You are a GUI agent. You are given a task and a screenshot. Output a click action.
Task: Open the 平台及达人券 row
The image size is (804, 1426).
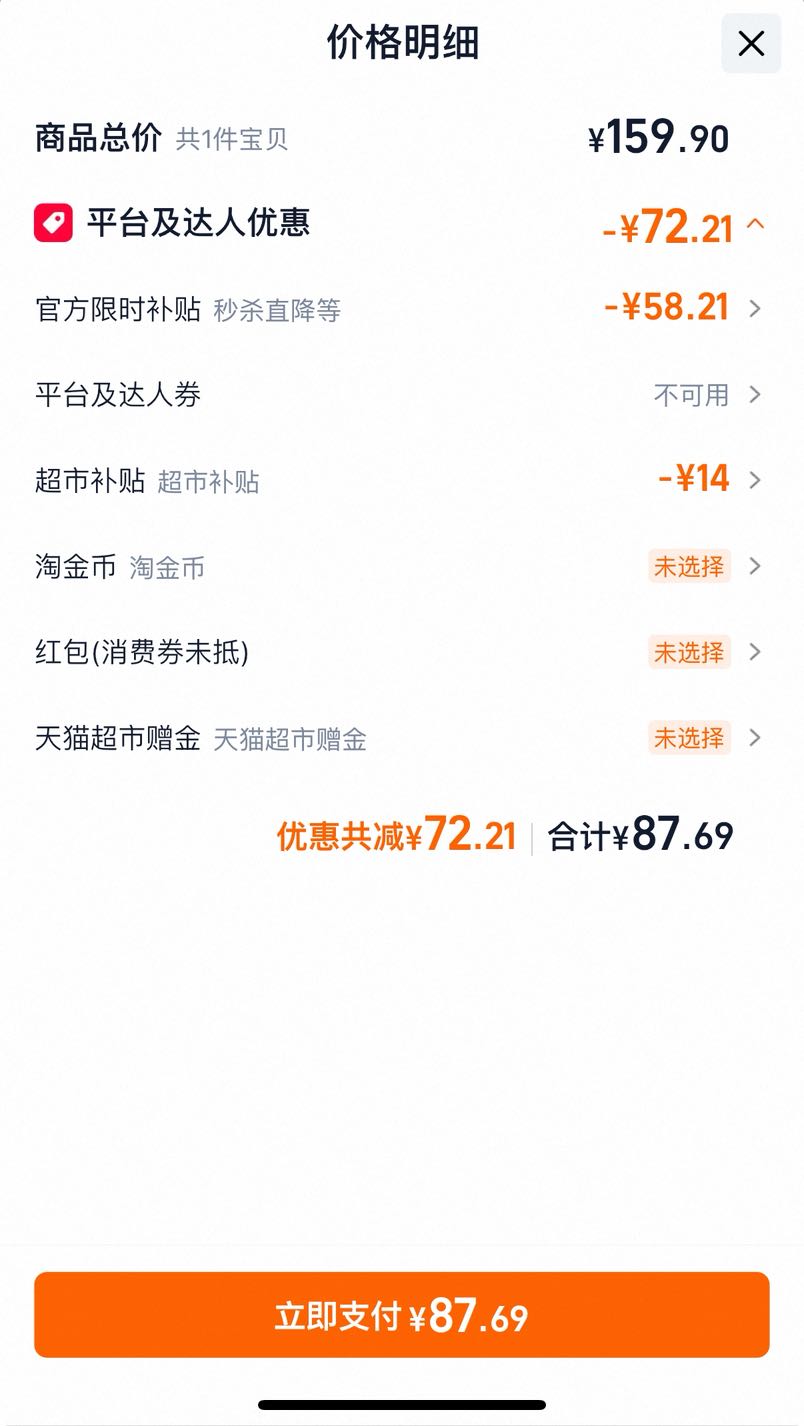[401, 395]
